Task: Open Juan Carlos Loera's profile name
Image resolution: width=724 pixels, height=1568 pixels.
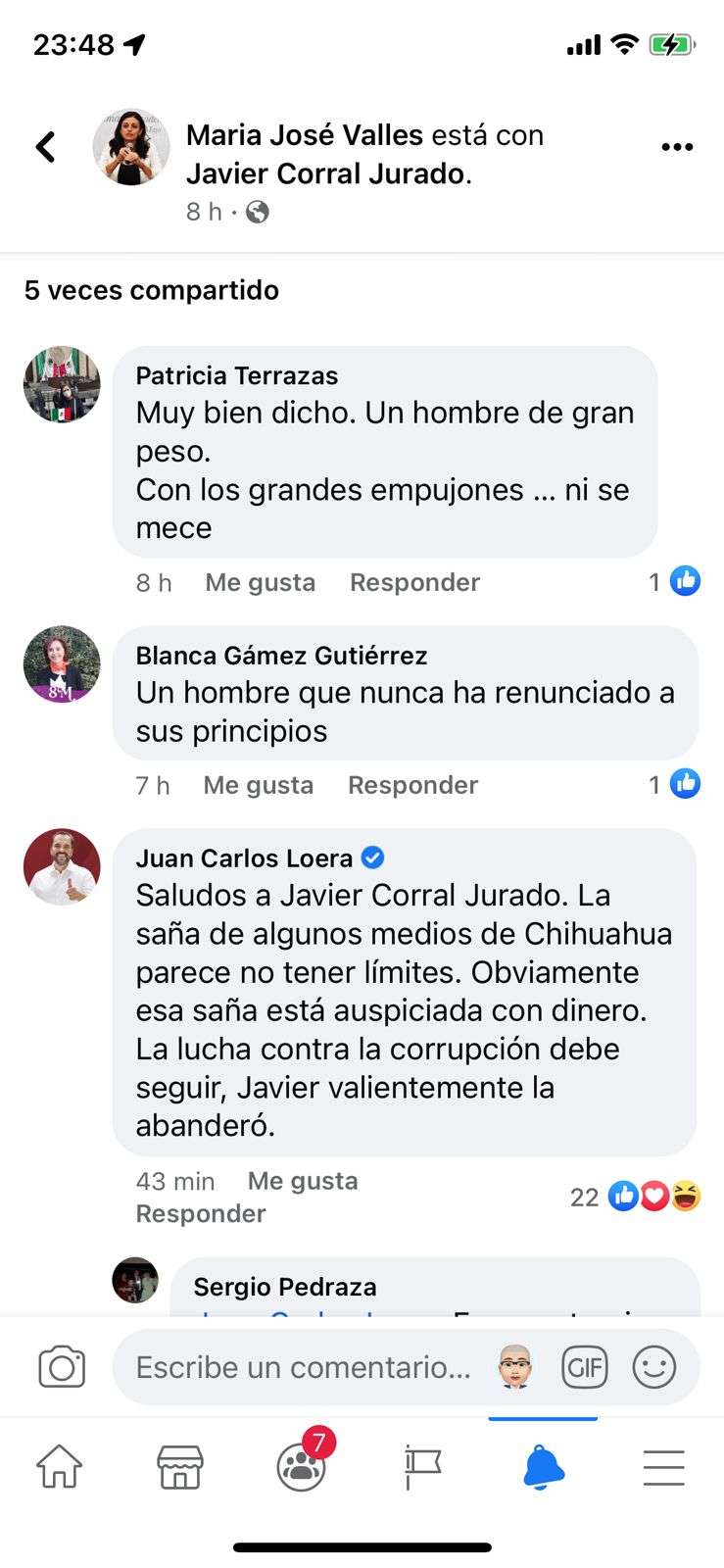Action: [244, 858]
